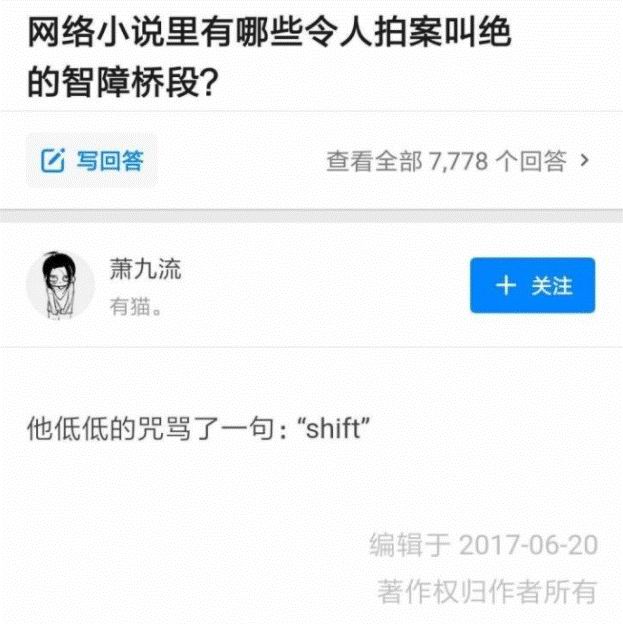Viewport: 623px width, 624px height.
Task: Open 萧九流's profile
Action: tap(146, 269)
